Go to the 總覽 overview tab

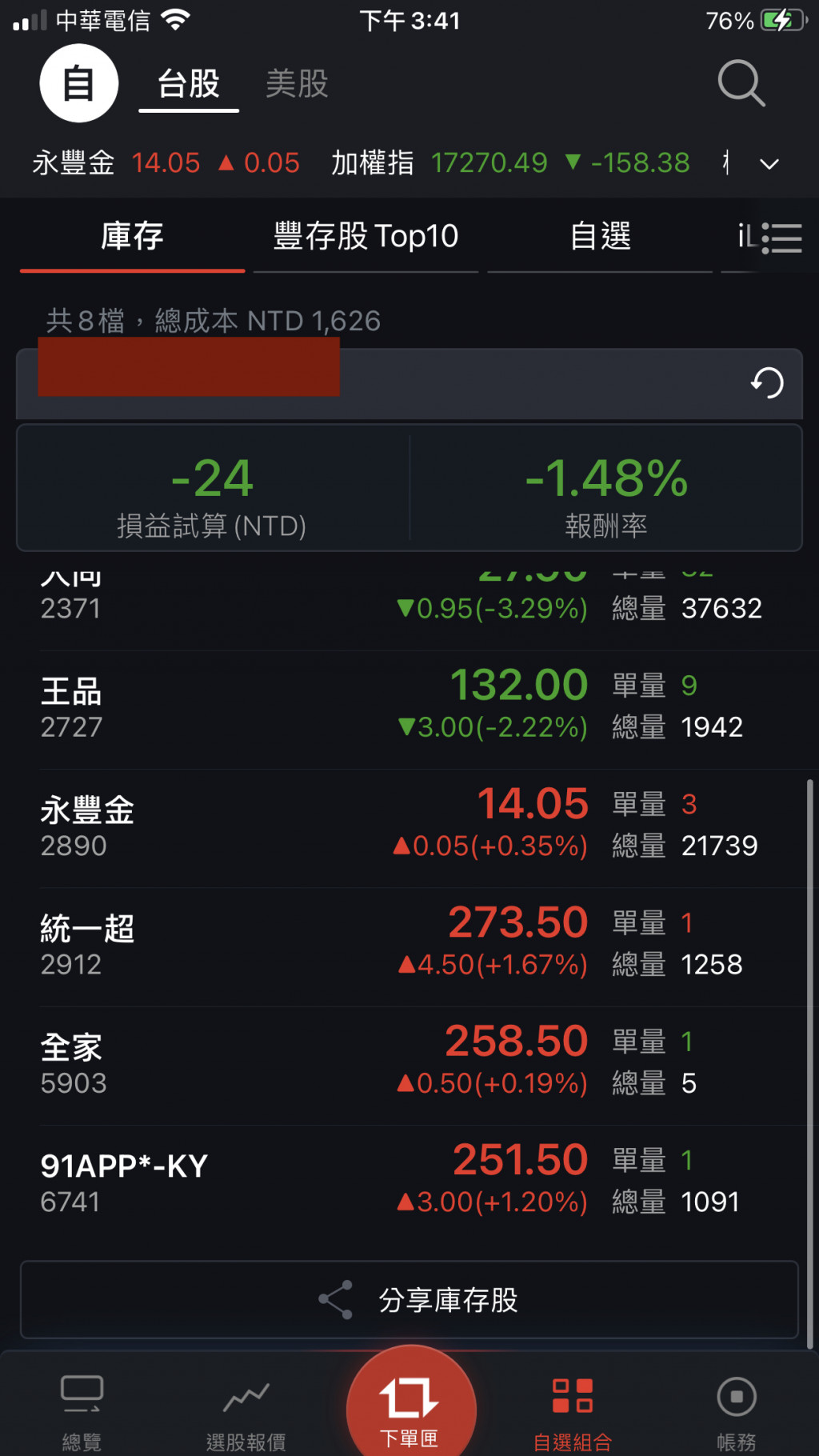click(x=82, y=1412)
